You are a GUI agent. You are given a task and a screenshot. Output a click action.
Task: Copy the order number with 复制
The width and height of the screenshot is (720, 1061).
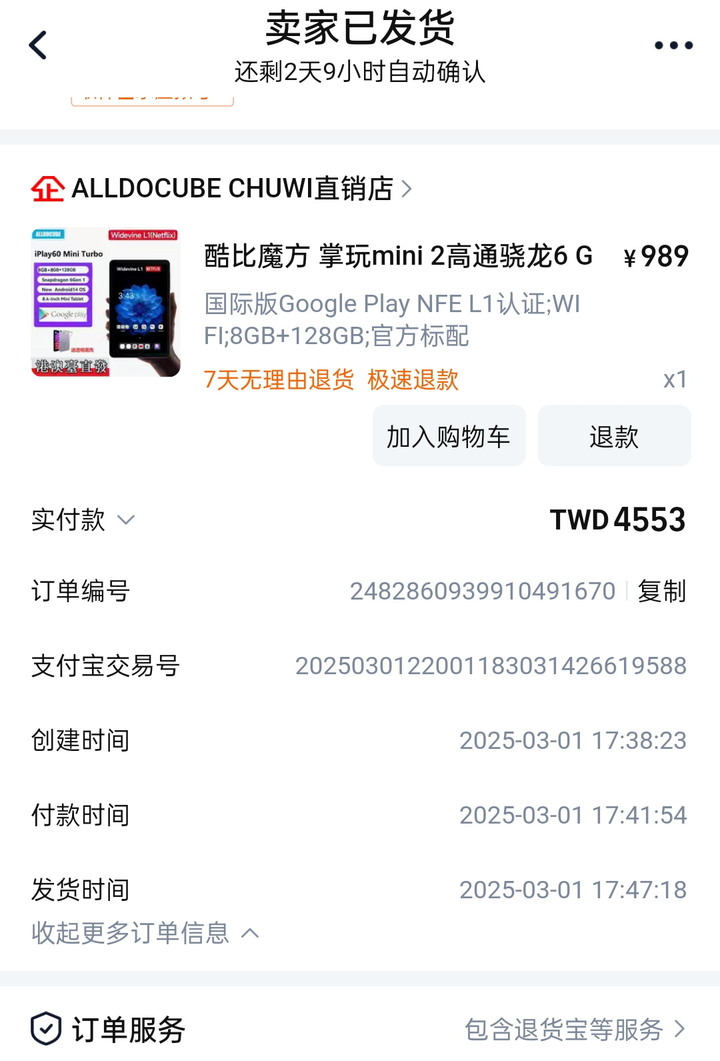(x=661, y=591)
